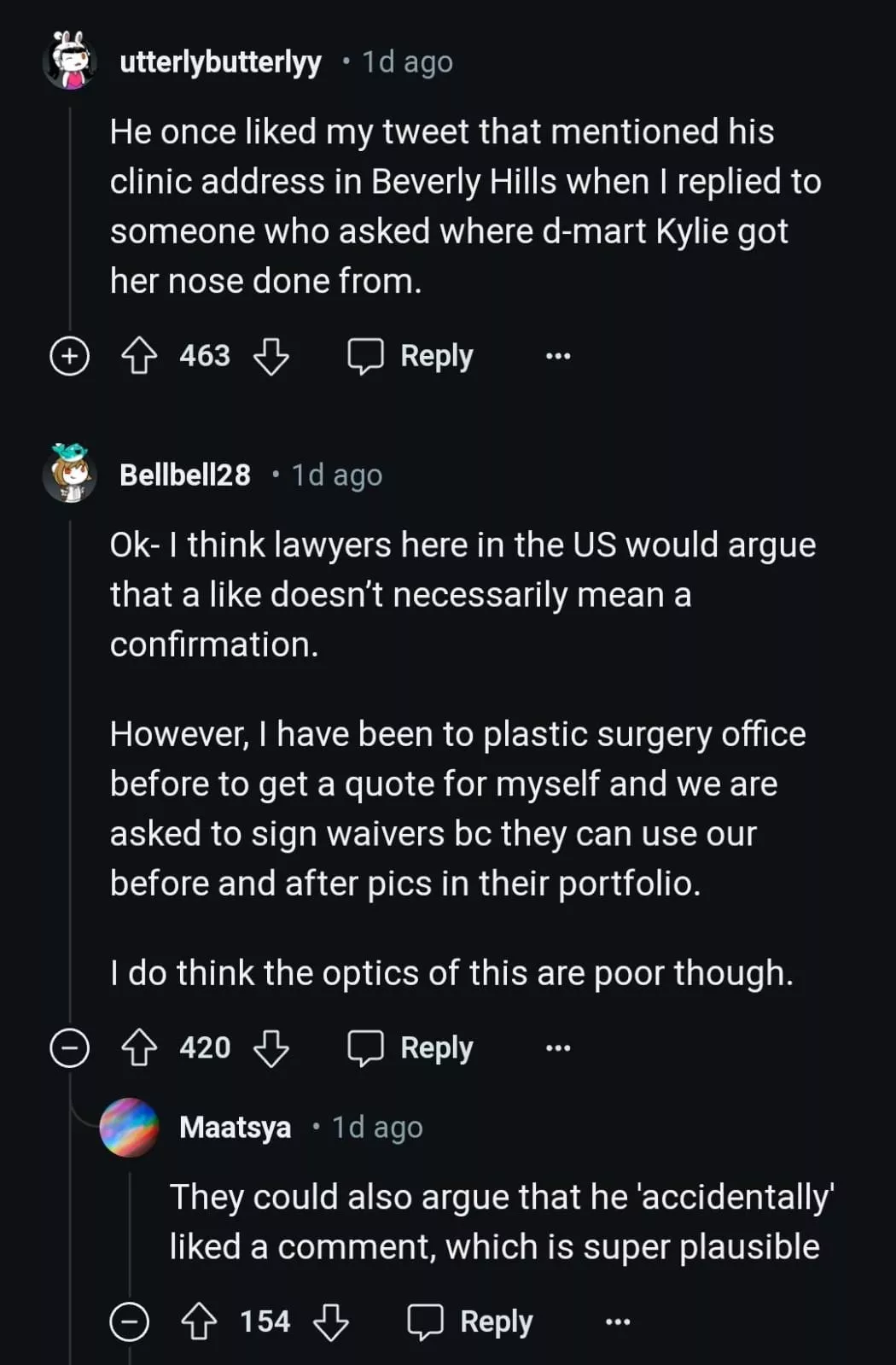Screen dimensions: 896x1365
Task: Collapse Maatsya's comment thread
Action: (130, 1322)
